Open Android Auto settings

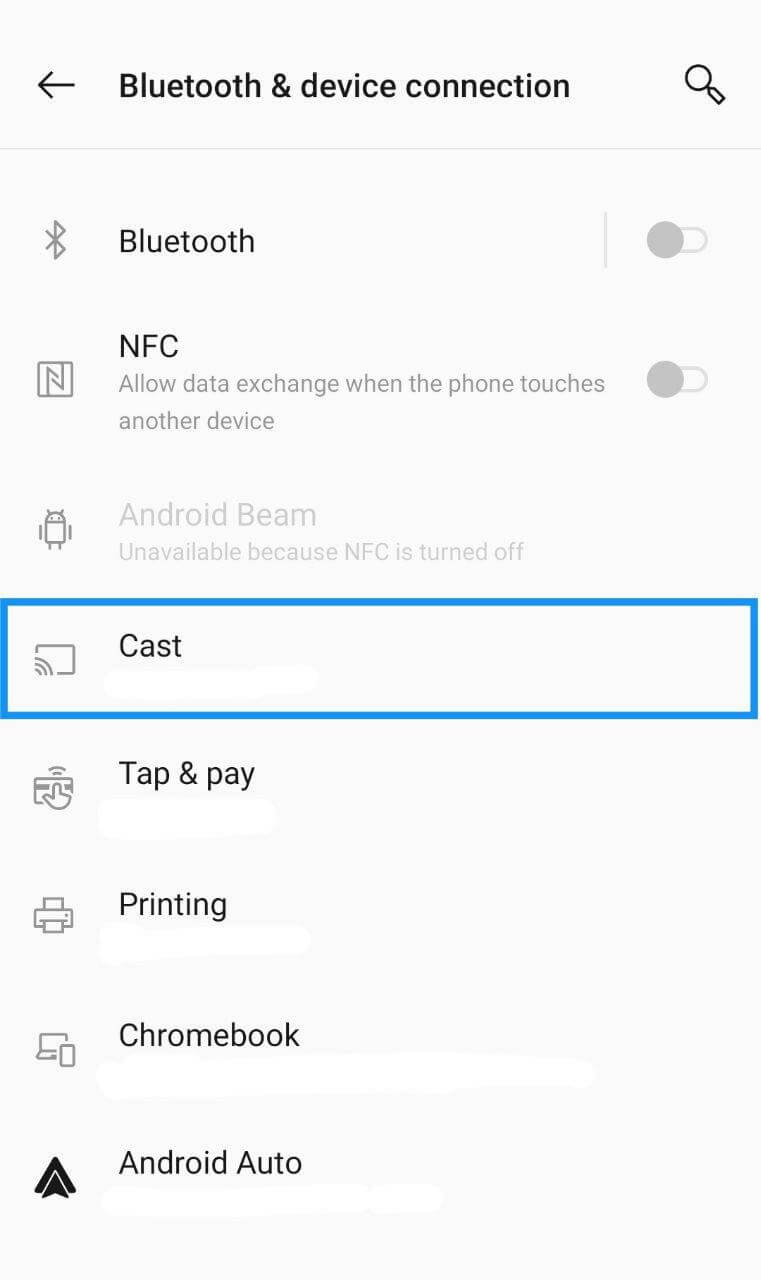click(x=380, y=1177)
